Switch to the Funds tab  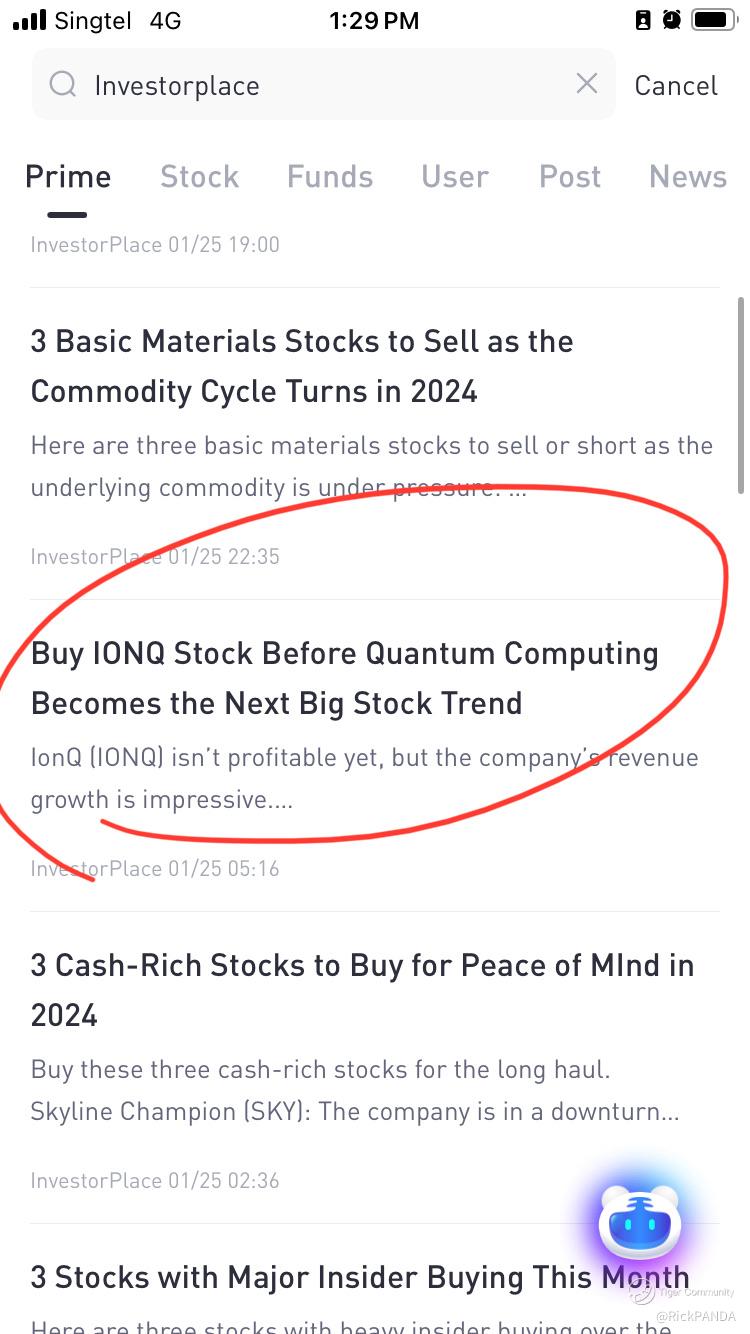(330, 177)
